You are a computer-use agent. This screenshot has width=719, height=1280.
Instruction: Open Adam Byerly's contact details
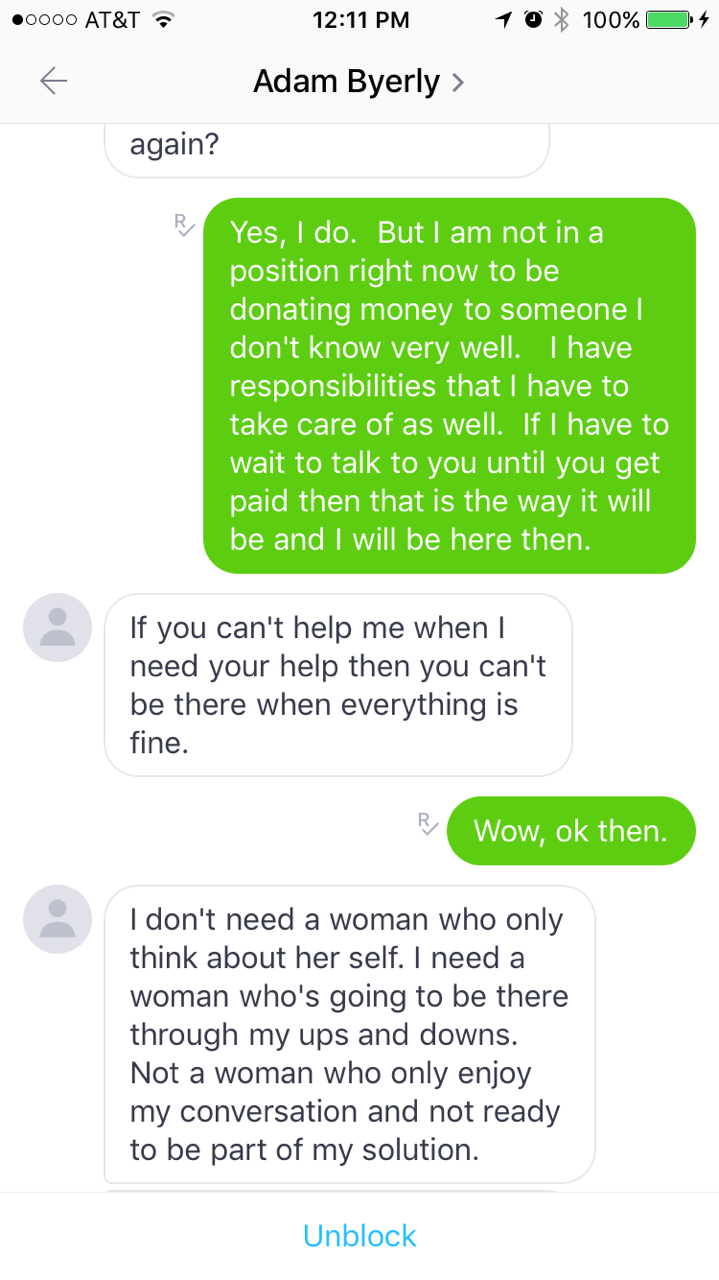(x=358, y=82)
